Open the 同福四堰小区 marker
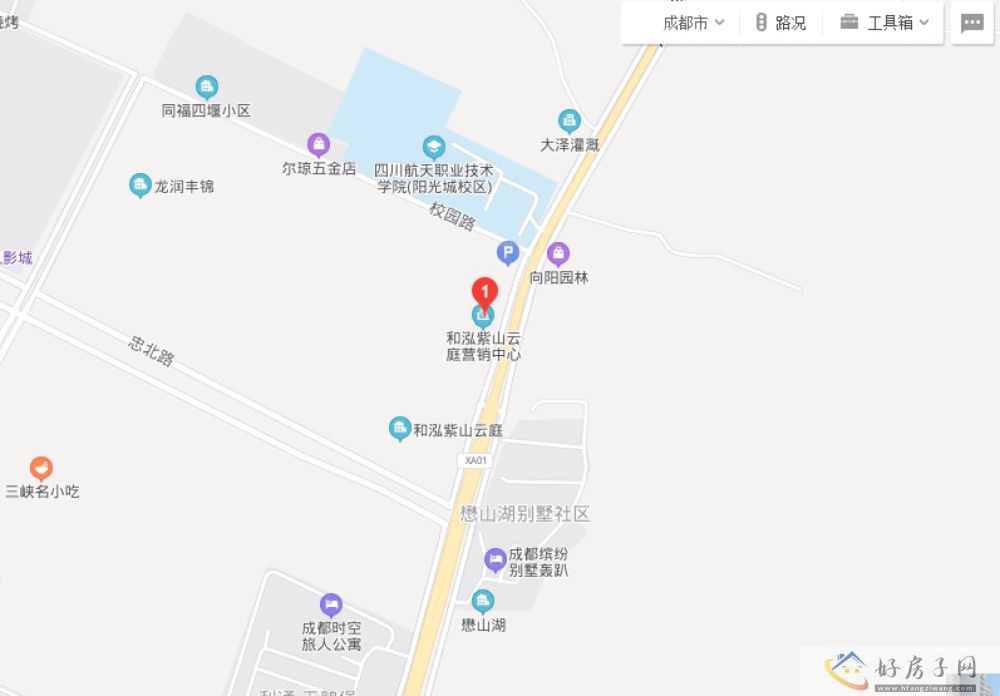1000x696 pixels. pyautogui.click(x=206, y=88)
